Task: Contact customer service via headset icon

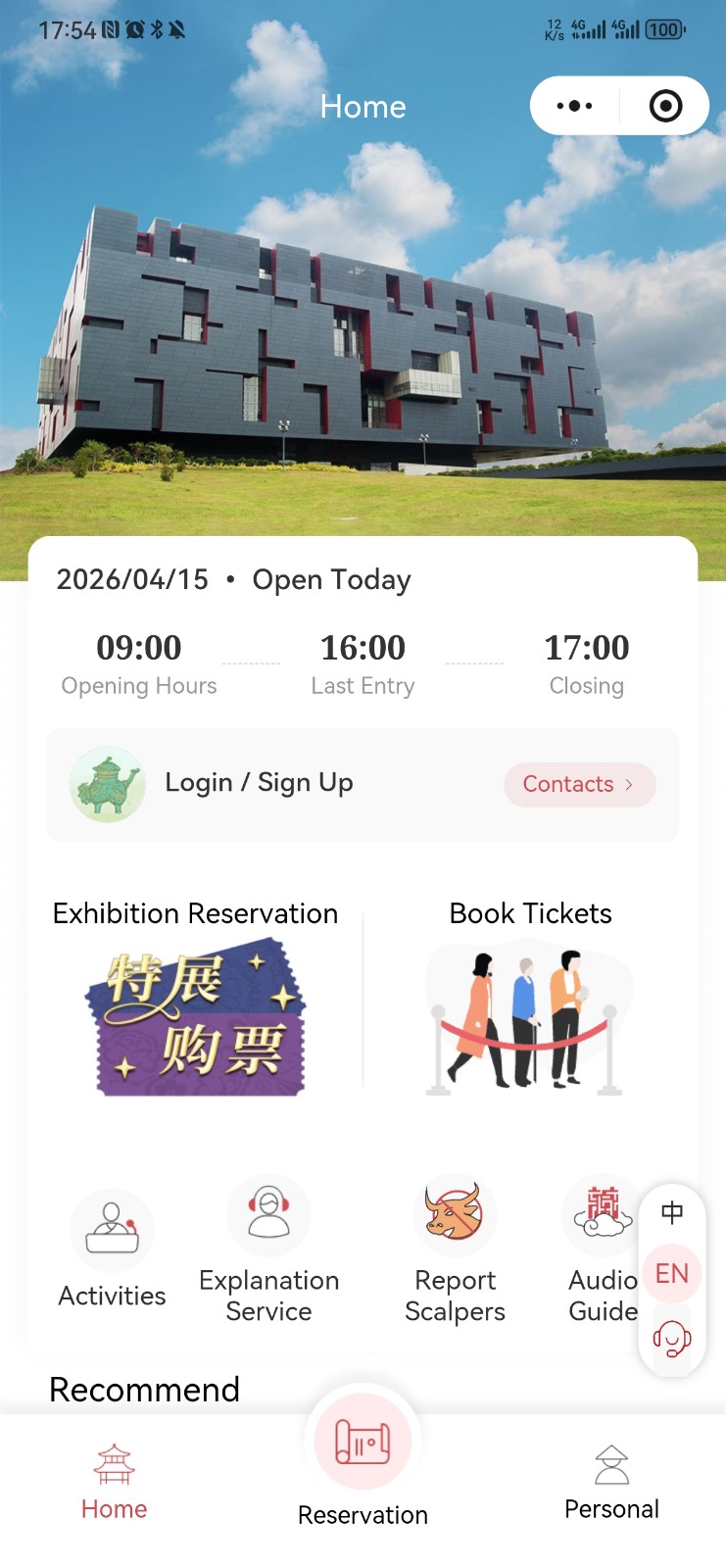Action: point(672,1338)
